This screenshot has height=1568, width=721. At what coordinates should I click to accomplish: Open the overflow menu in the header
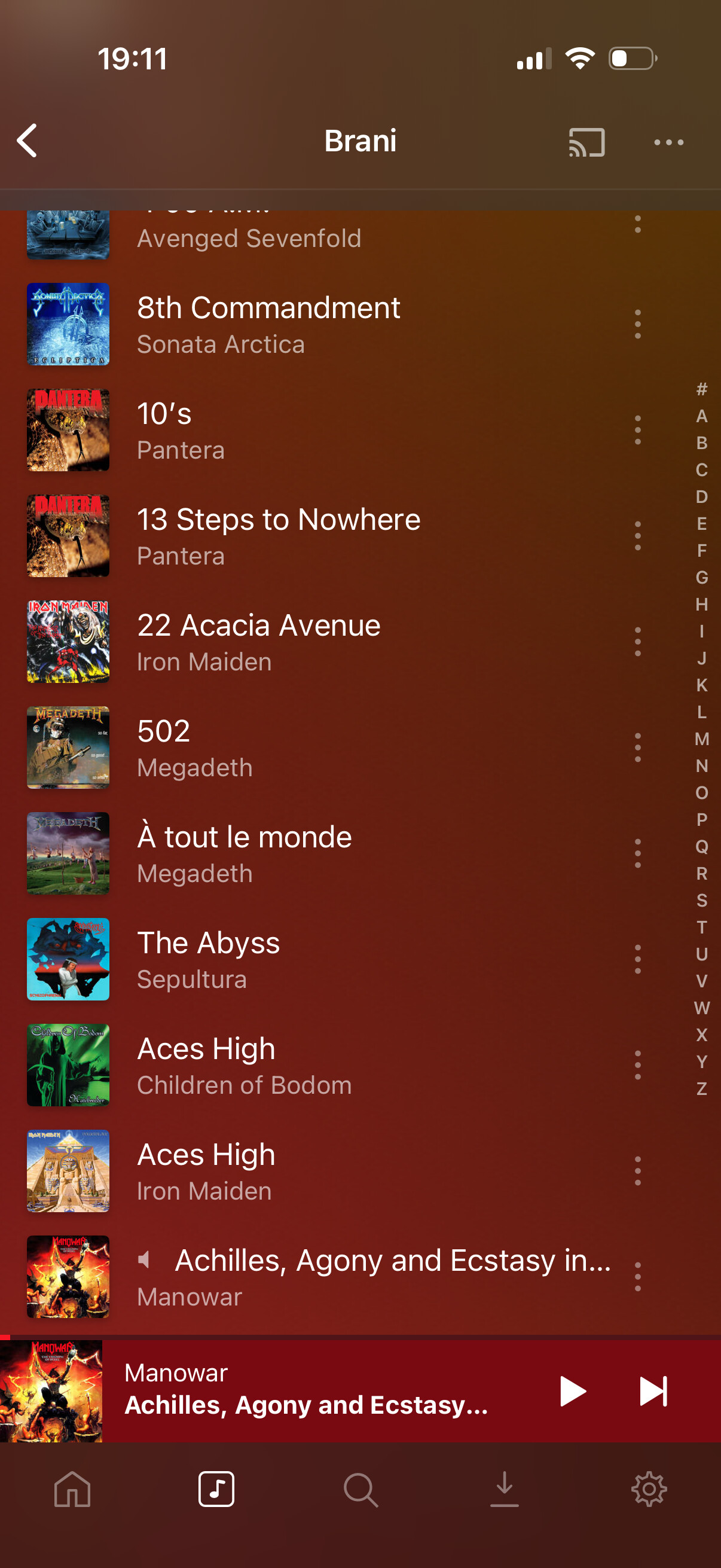(x=668, y=142)
